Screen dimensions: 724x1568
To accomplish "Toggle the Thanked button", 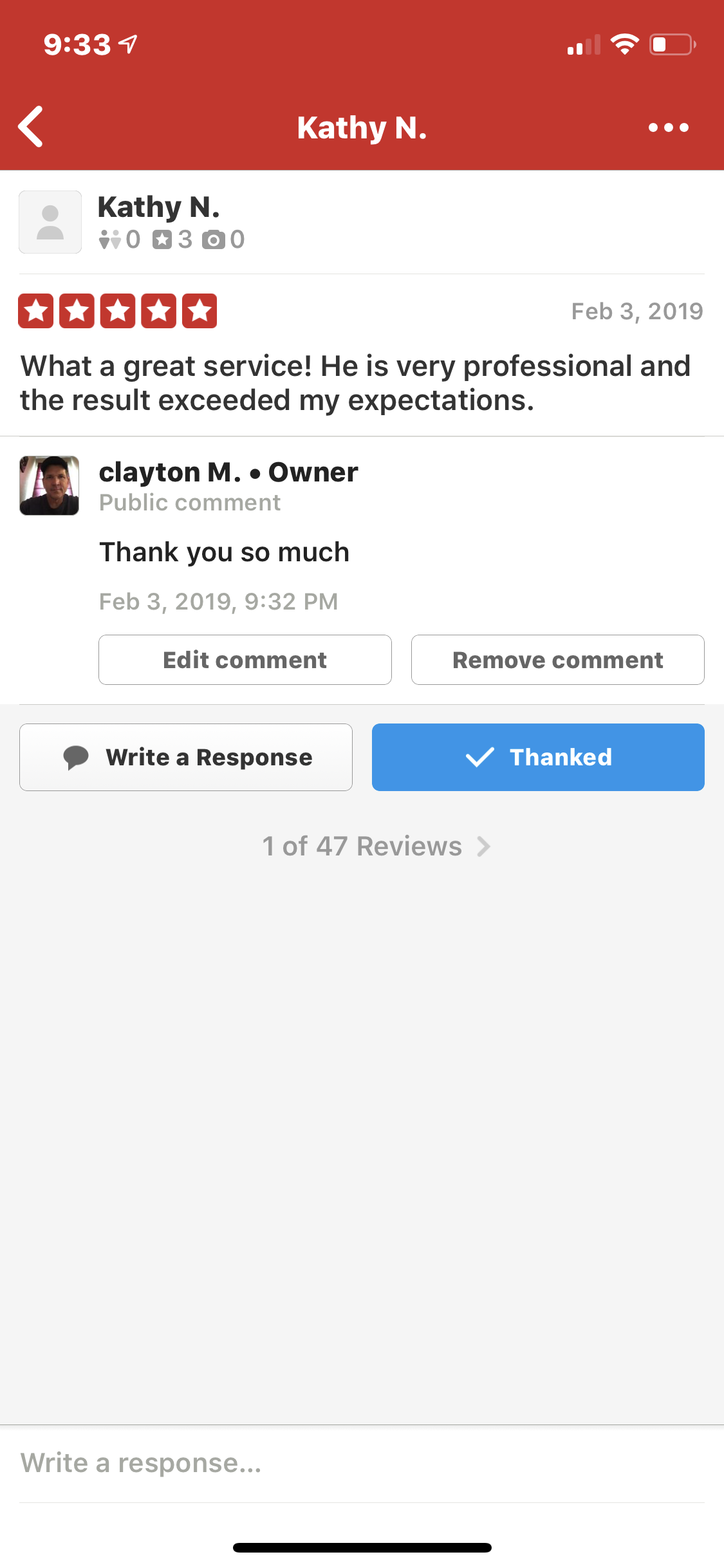I will pyautogui.click(x=538, y=757).
